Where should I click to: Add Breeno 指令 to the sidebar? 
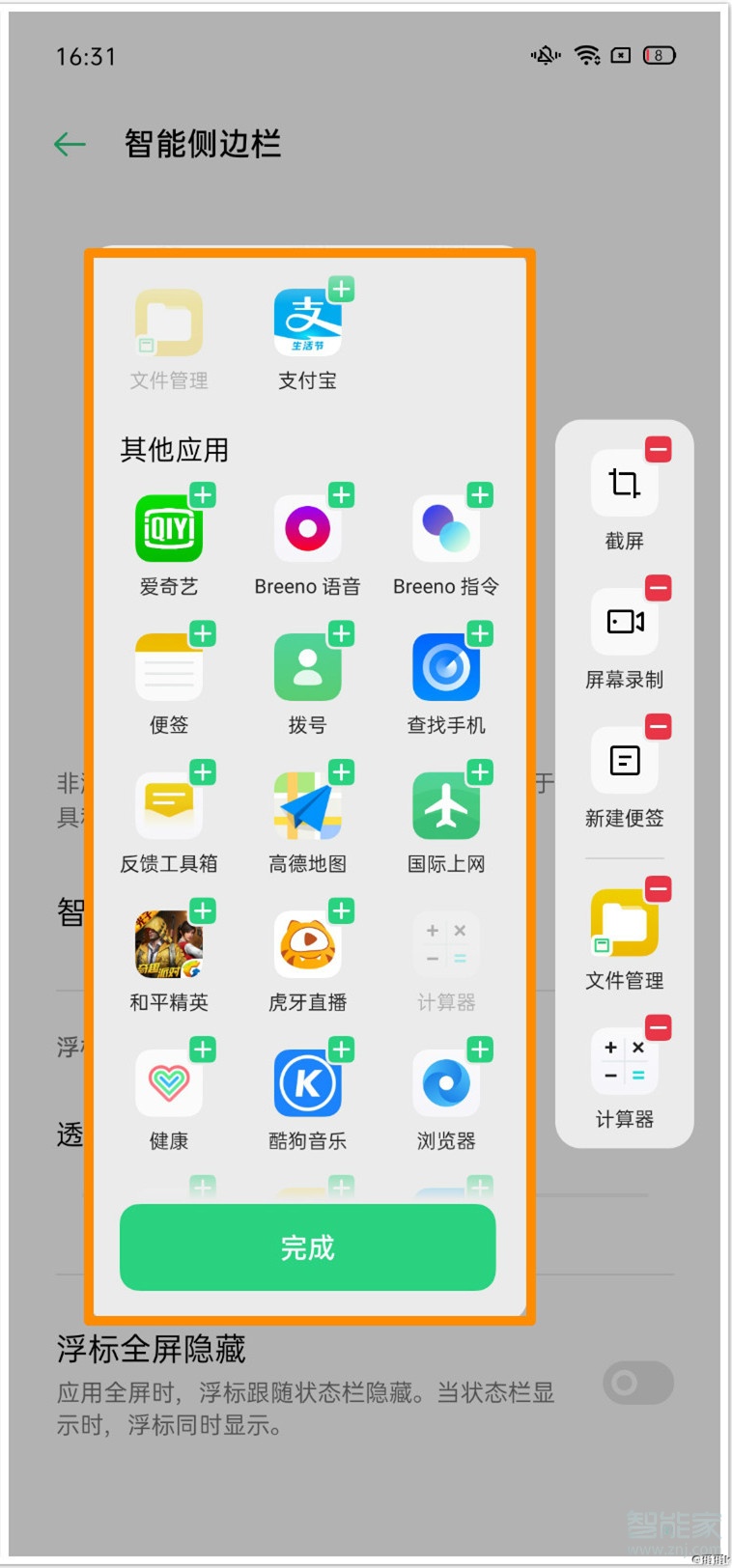pos(480,495)
